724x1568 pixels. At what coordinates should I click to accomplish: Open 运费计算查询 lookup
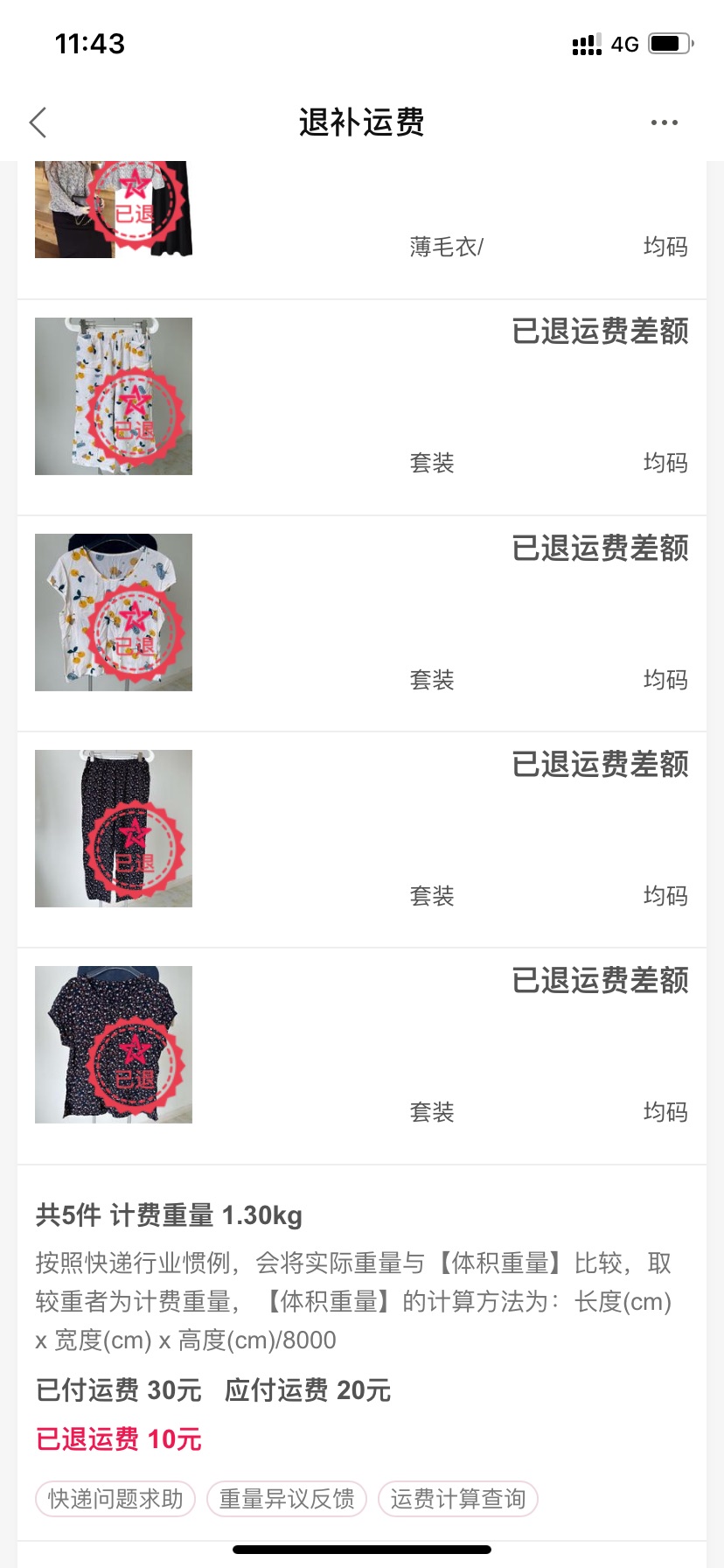(x=458, y=1499)
